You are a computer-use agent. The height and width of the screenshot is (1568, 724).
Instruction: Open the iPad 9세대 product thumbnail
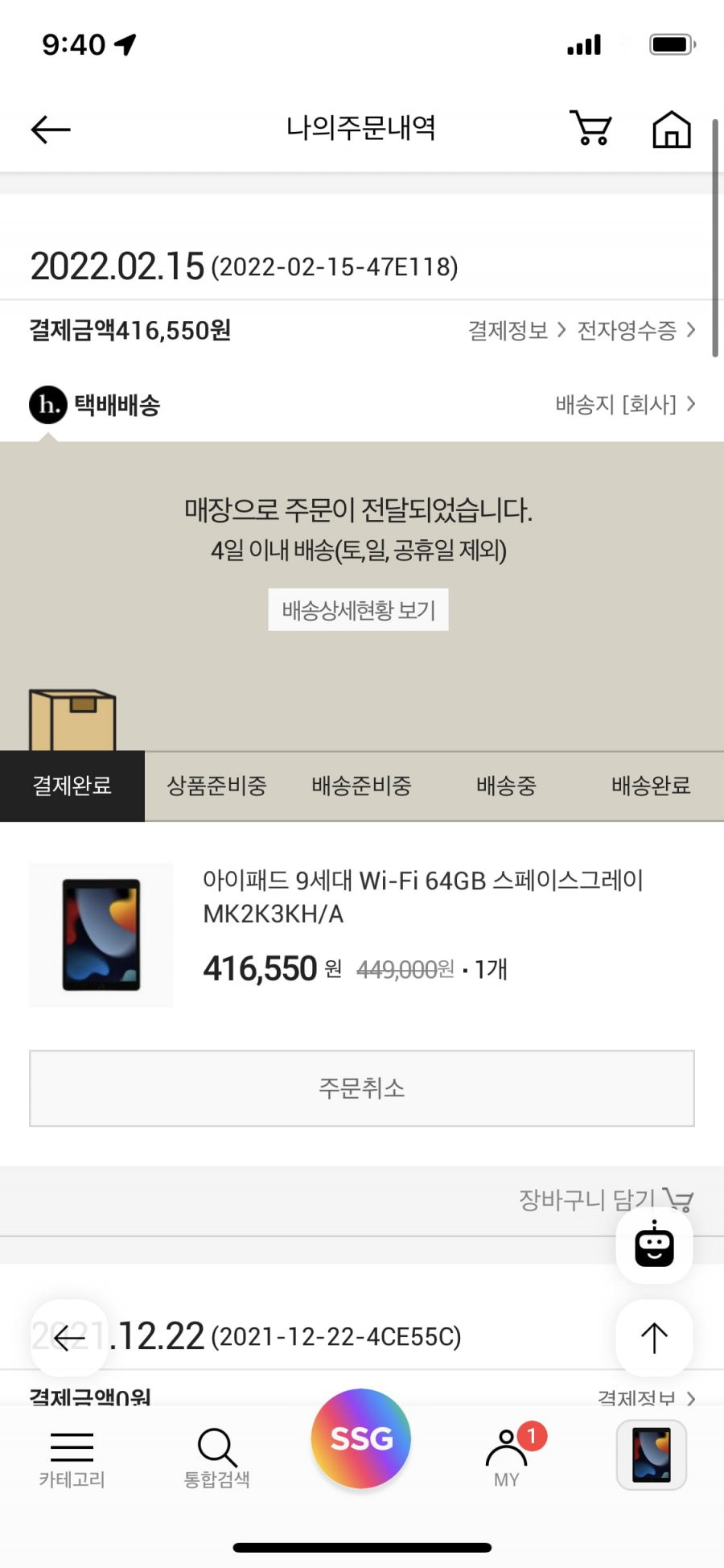click(101, 935)
